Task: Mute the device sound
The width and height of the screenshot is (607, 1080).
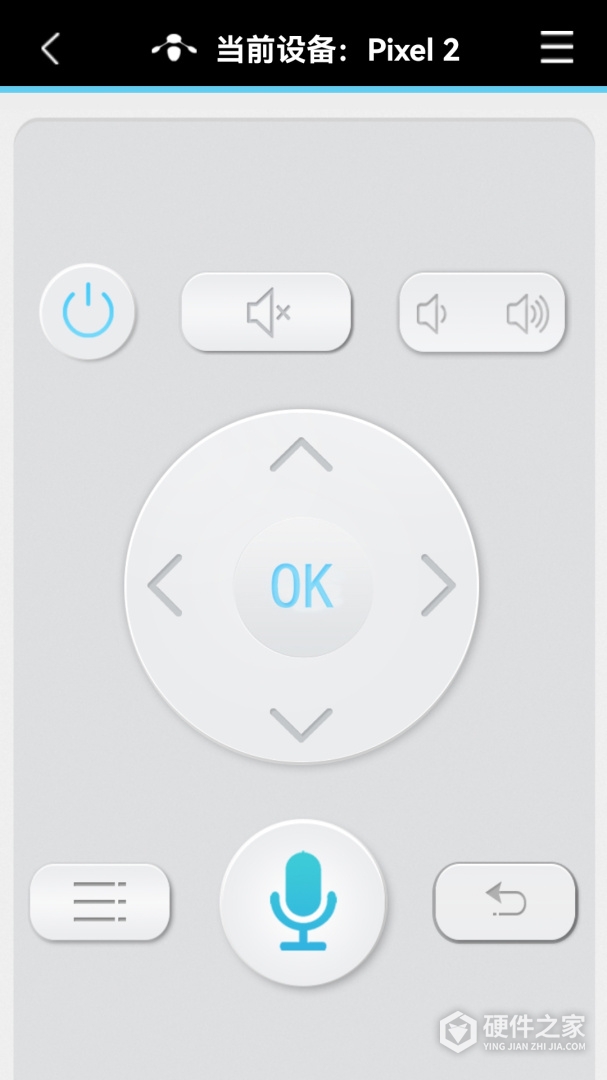Action: pyautogui.click(x=266, y=312)
